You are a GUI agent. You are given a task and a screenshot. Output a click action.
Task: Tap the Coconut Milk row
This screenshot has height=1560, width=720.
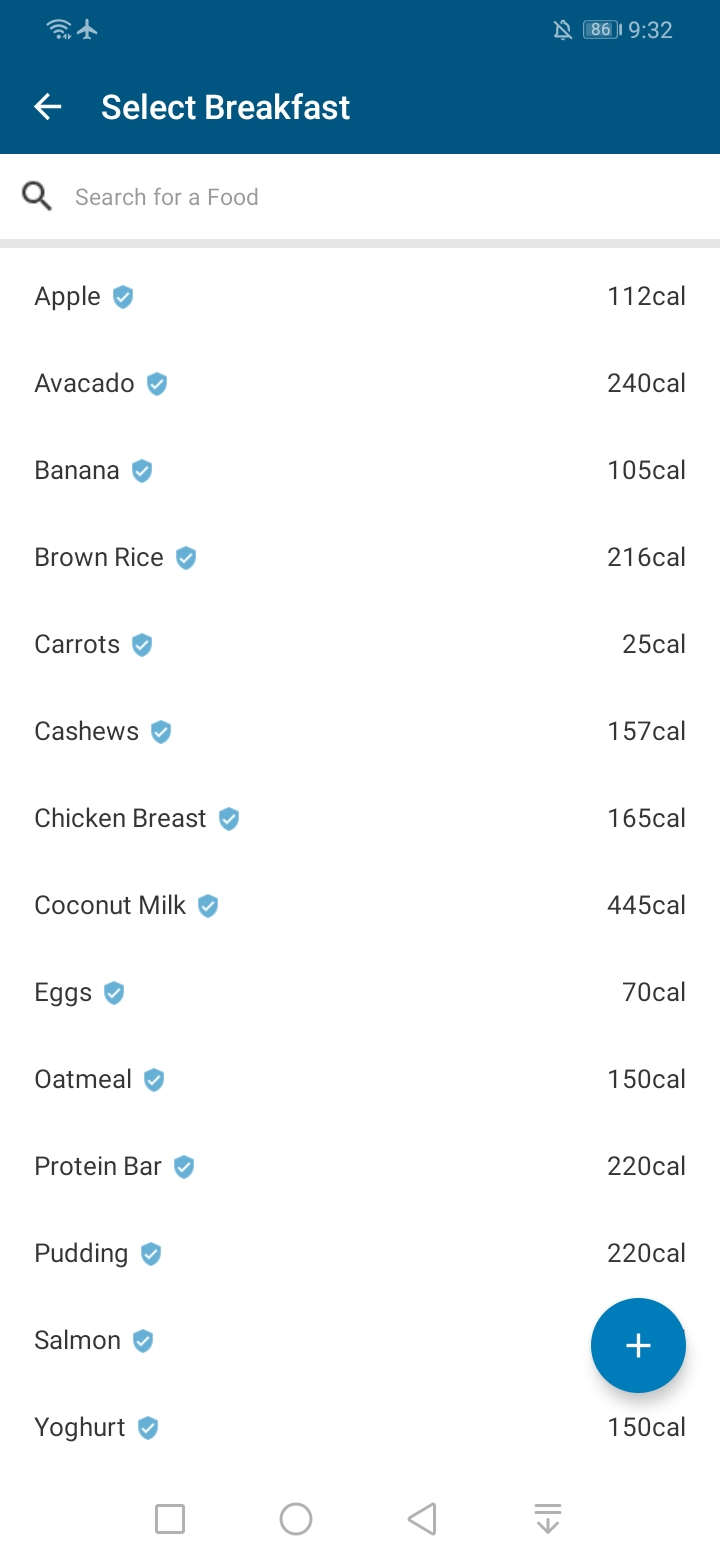[360, 906]
